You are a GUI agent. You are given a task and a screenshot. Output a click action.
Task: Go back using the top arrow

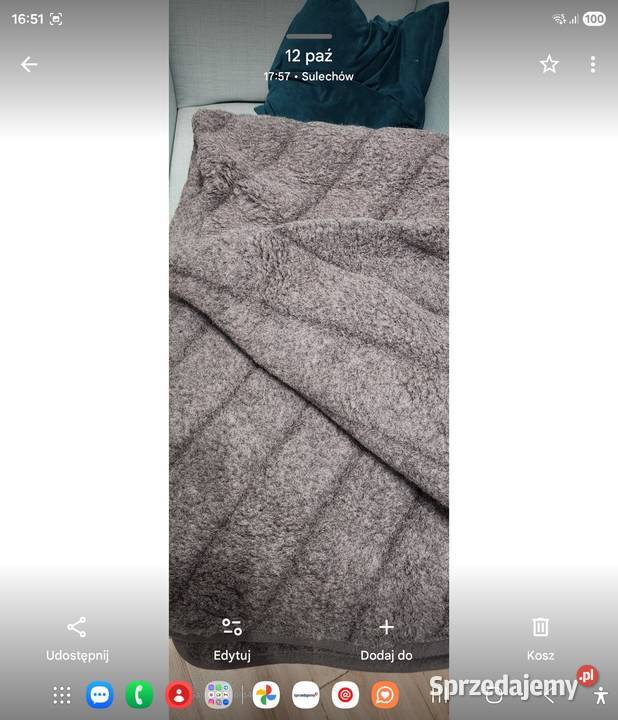coord(29,64)
